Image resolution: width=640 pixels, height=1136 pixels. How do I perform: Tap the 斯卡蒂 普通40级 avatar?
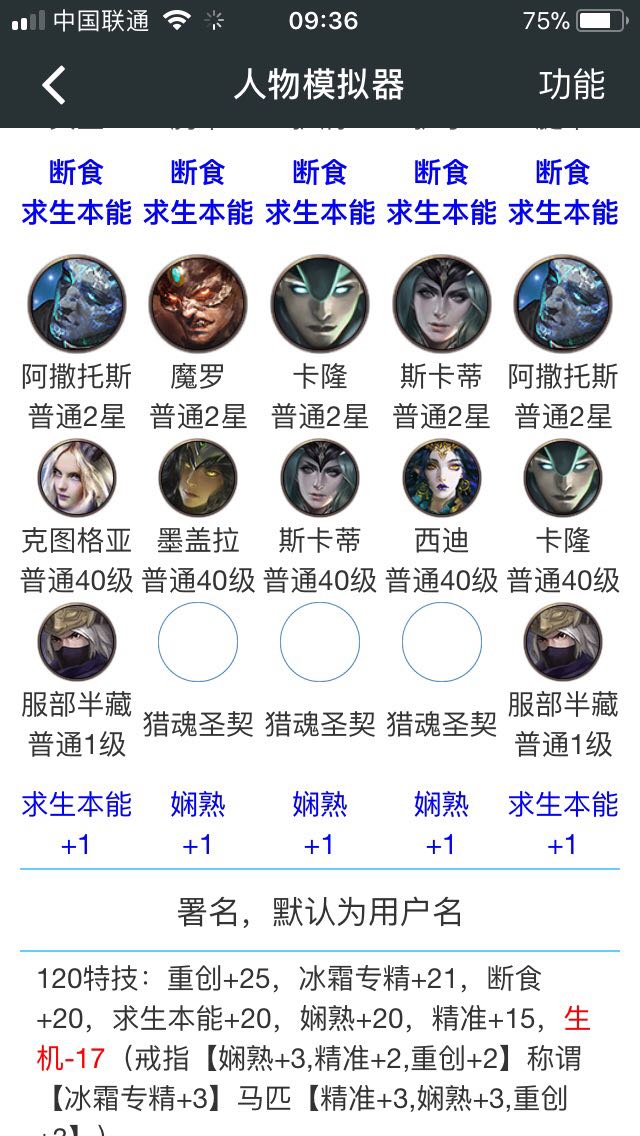click(x=320, y=477)
